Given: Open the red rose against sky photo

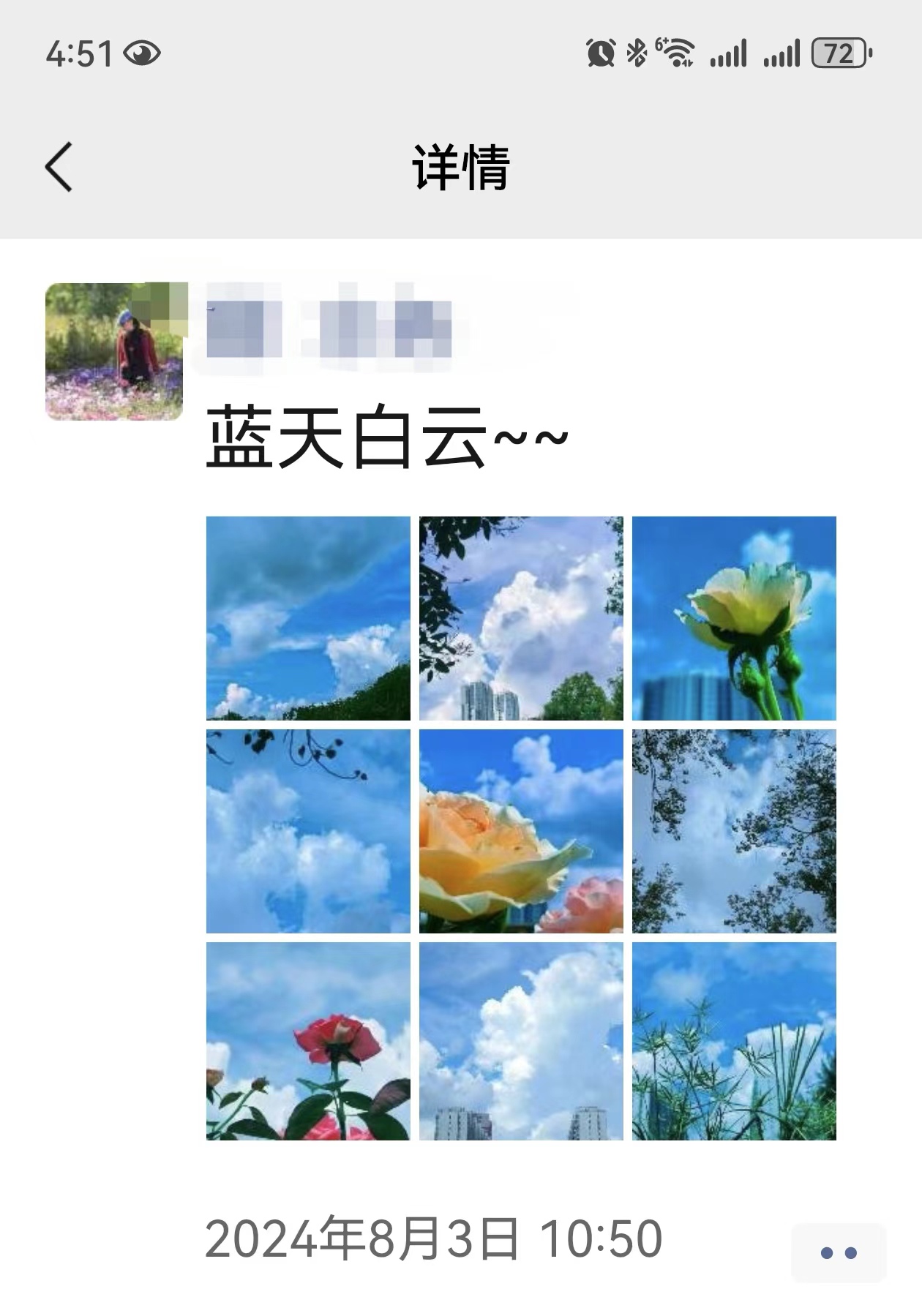Looking at the screenshot, I should point(308,1041).
